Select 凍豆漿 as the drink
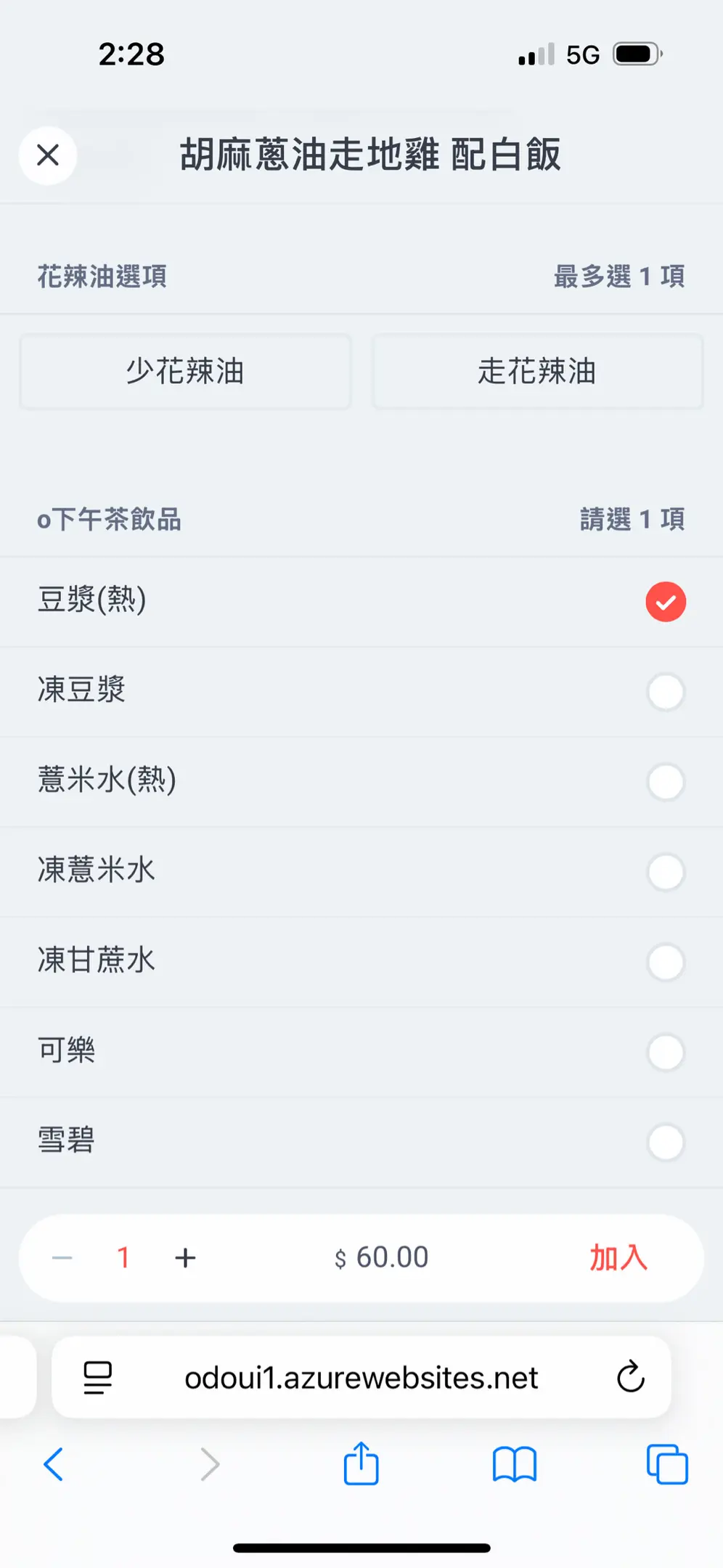 (x=665, y=692)
